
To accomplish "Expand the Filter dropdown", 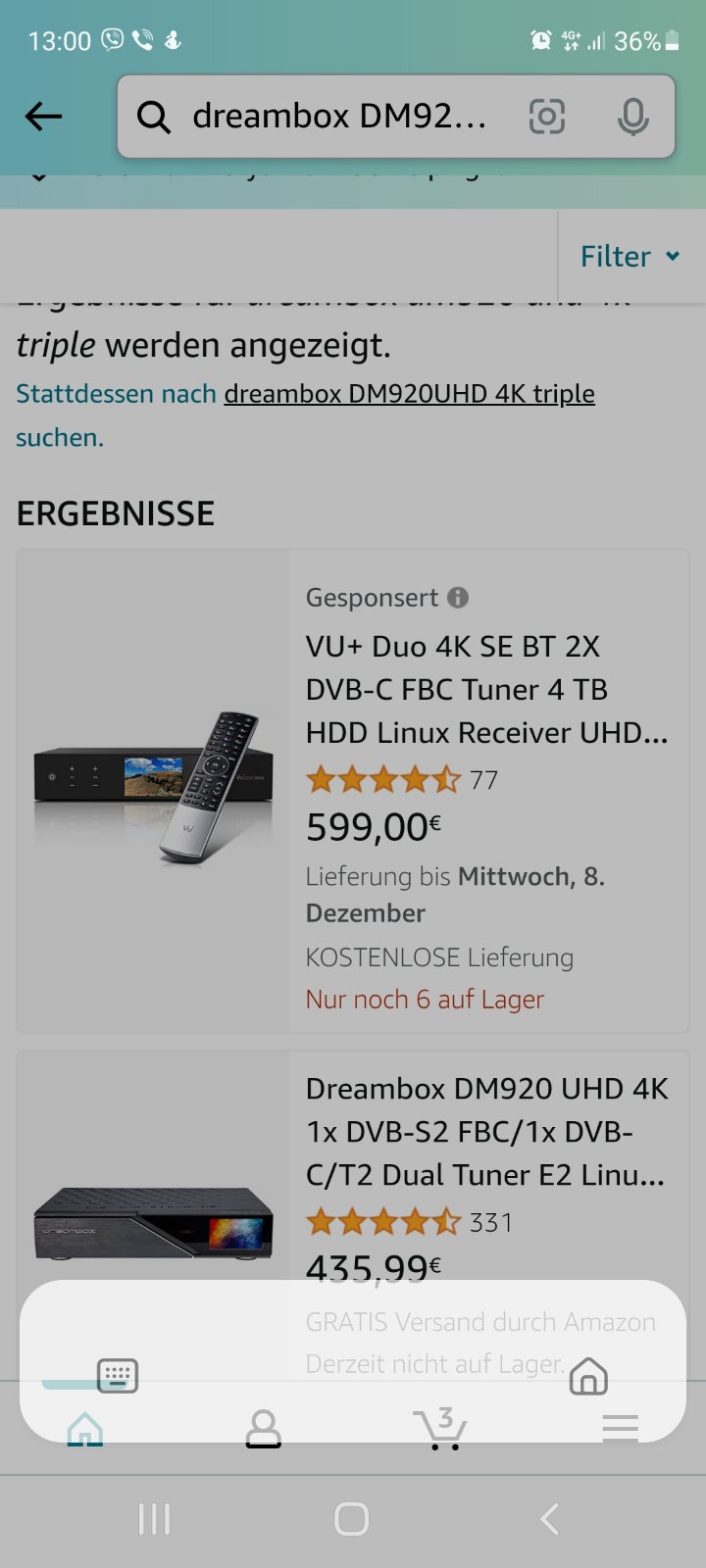I will [630, 257].
